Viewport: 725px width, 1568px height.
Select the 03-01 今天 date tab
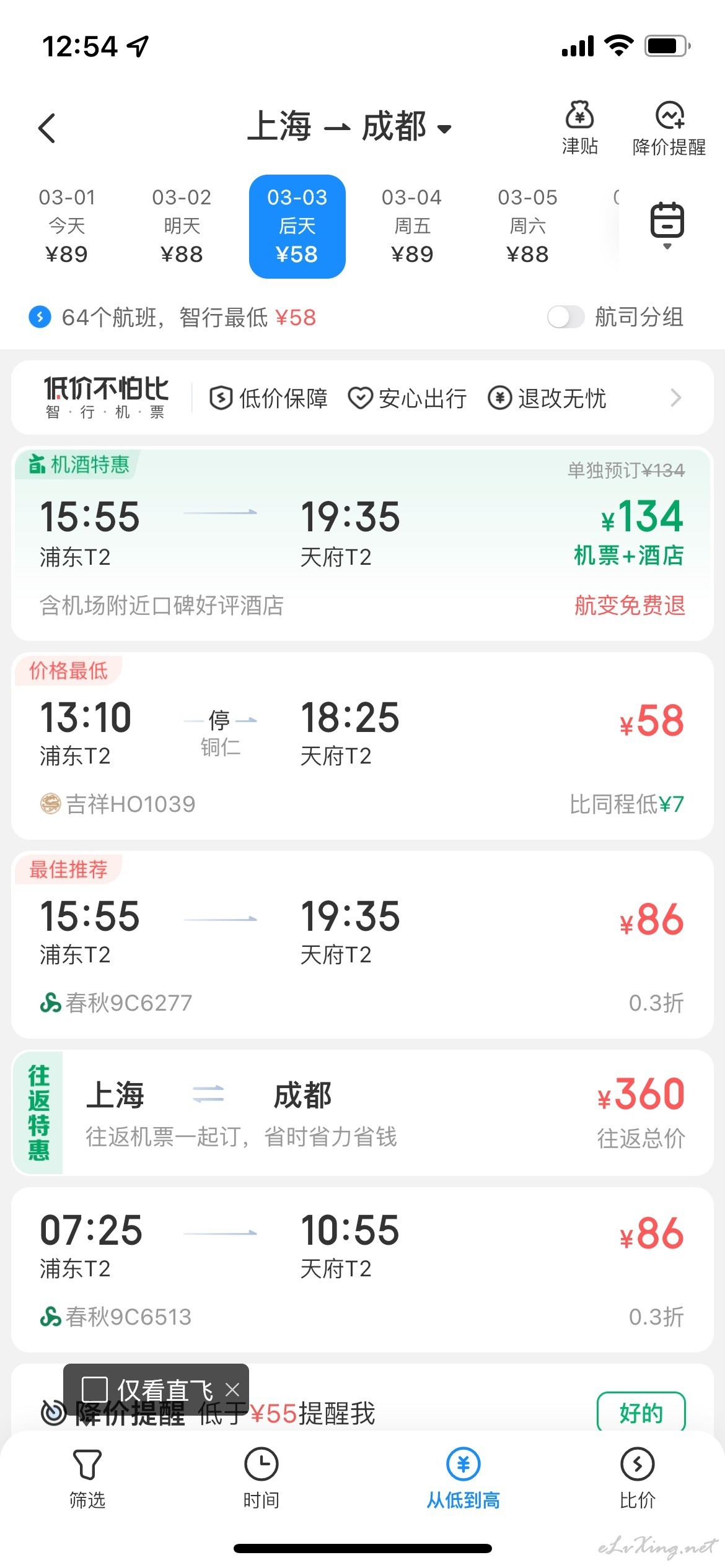(x=67, y=226)
